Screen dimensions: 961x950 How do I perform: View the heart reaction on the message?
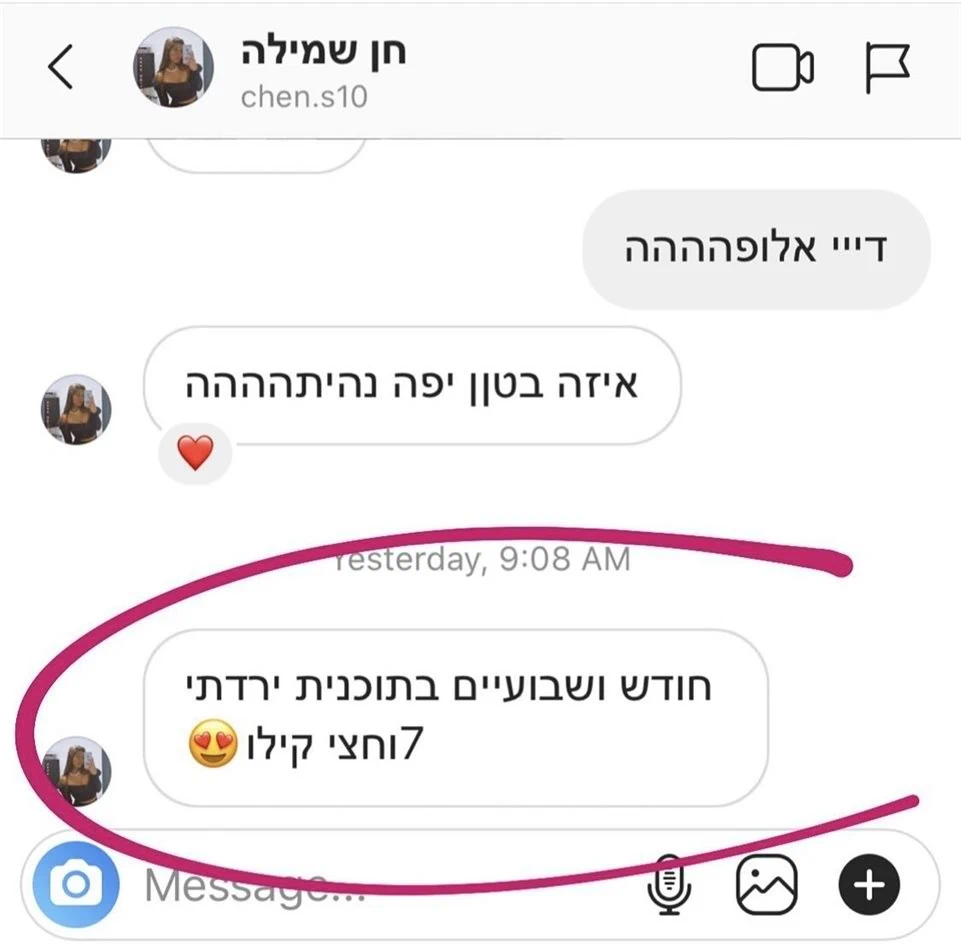click(195, 456)
